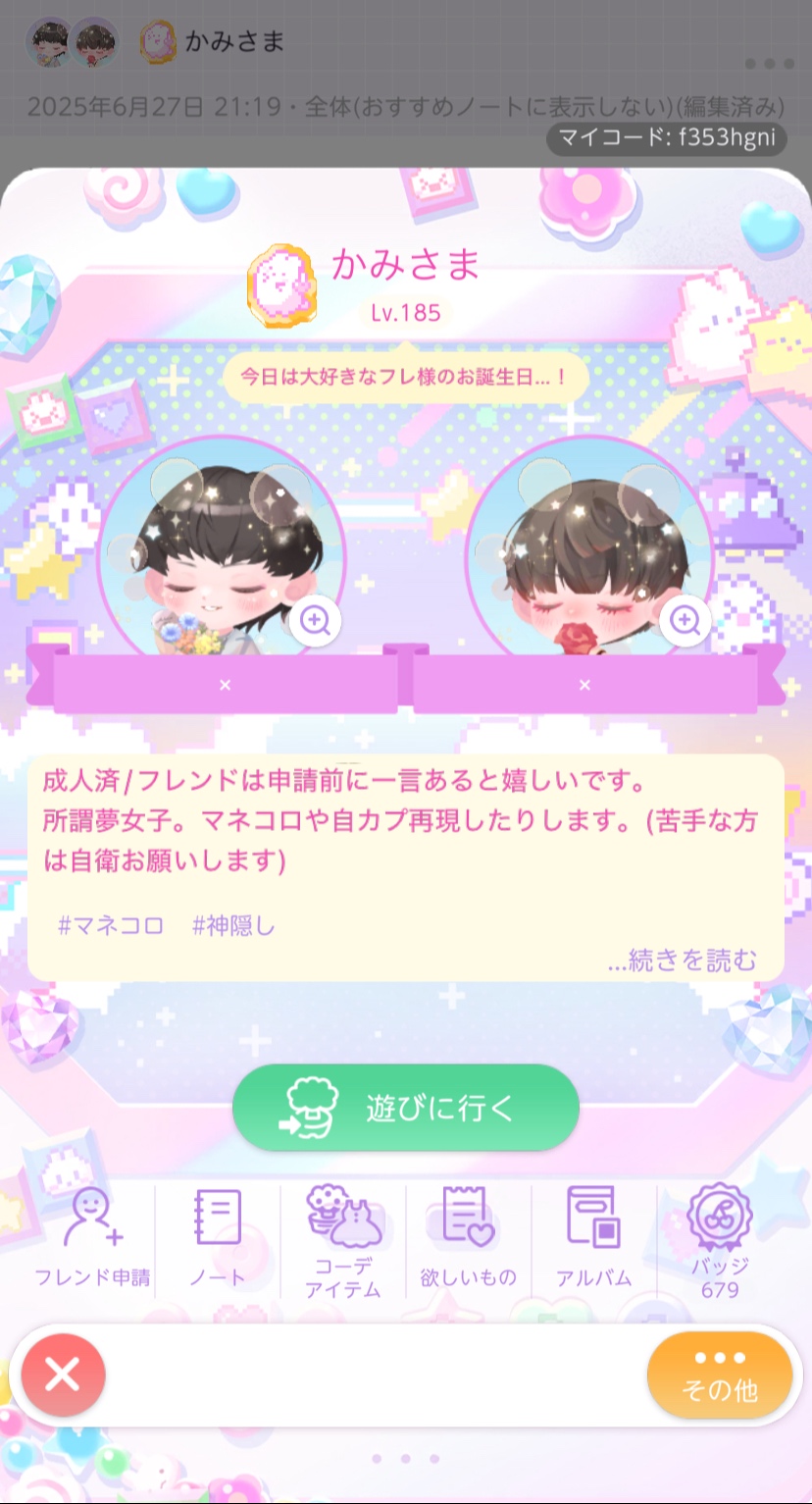Open the three-dot menu of the note
Viewport: 812px width, 1504px height.
[x=769, y=64]
